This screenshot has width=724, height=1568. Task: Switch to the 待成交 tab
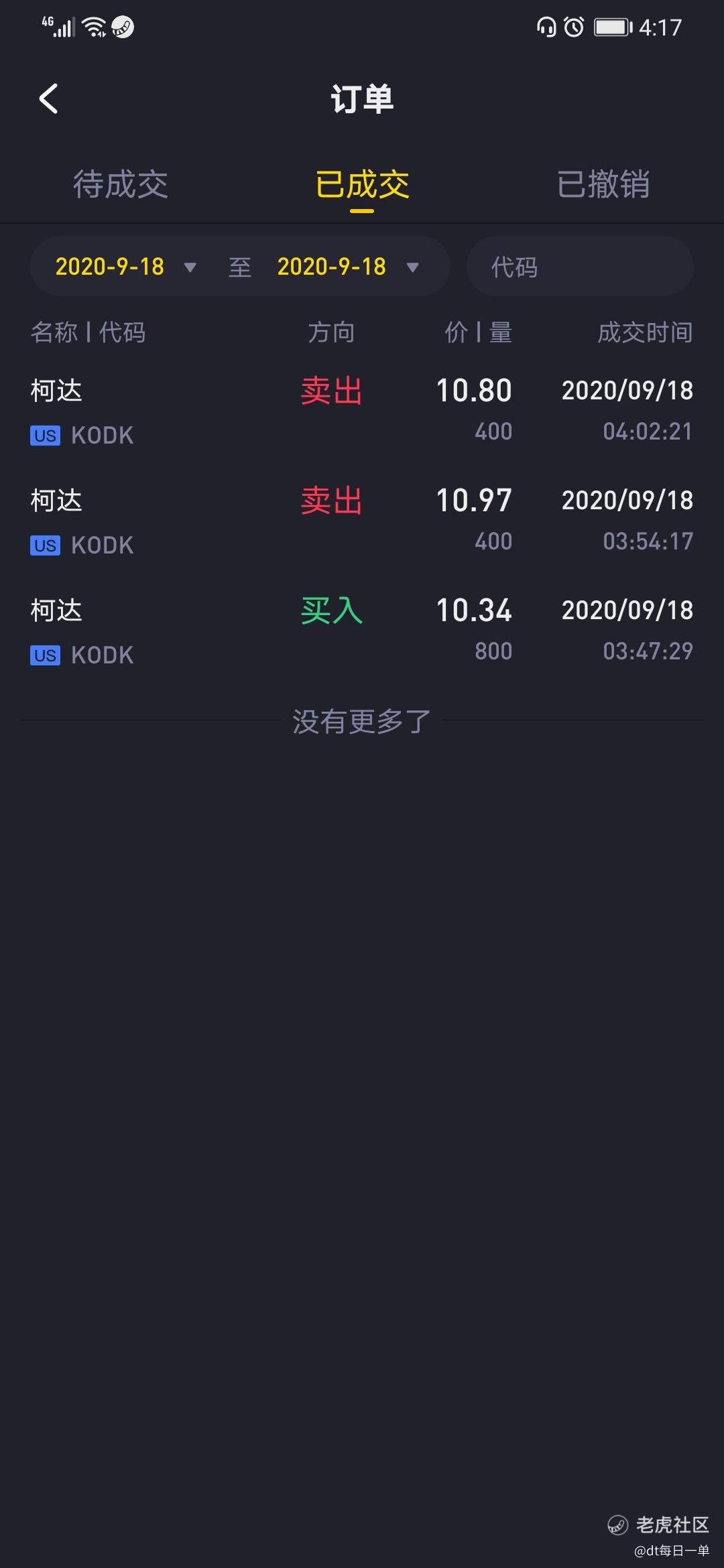pyautogui.click(x=121, y=184)
